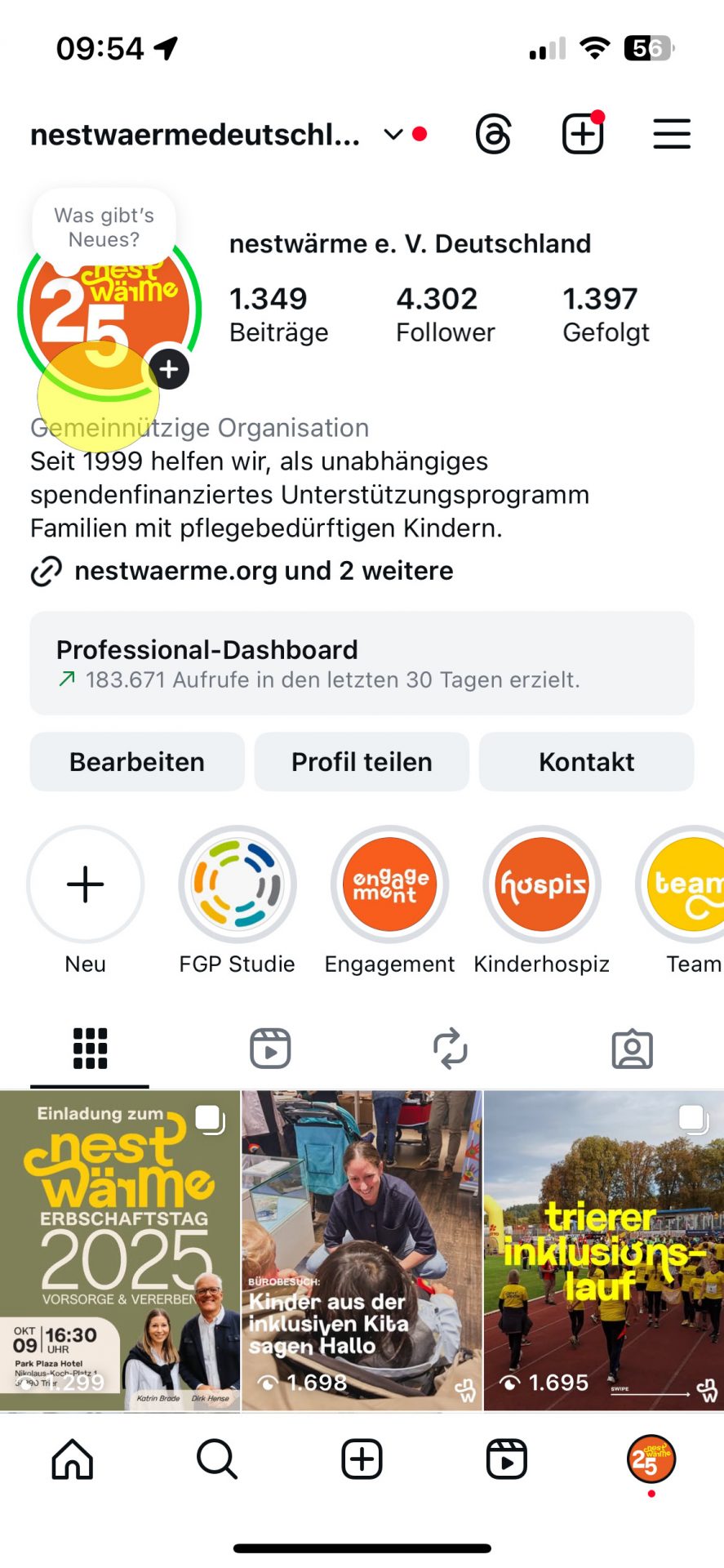Create new content via top plus icon
The image size is (724, 1568).
pos(583,134)
